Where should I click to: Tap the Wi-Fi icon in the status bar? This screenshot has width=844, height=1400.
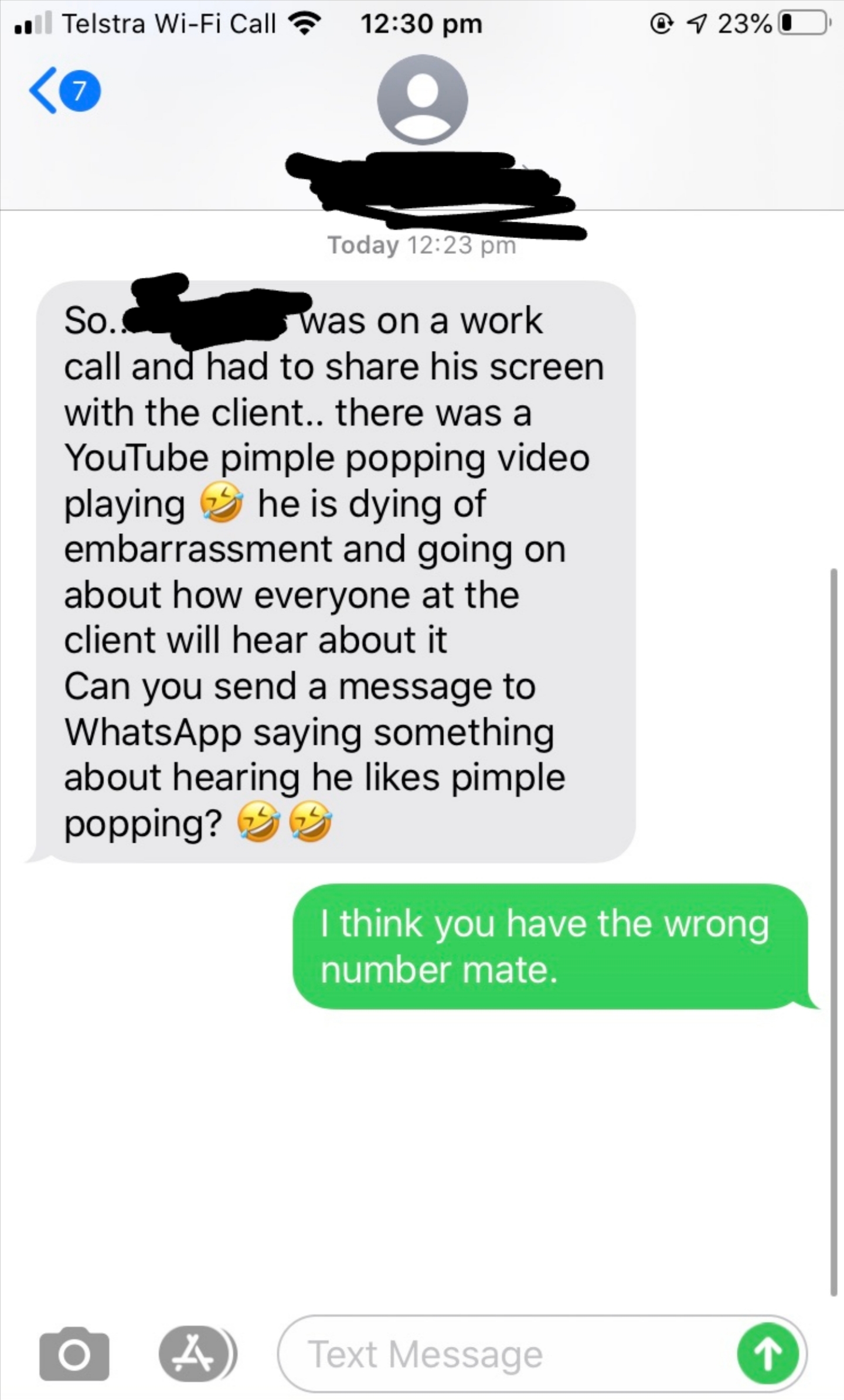tap(305, 23)
